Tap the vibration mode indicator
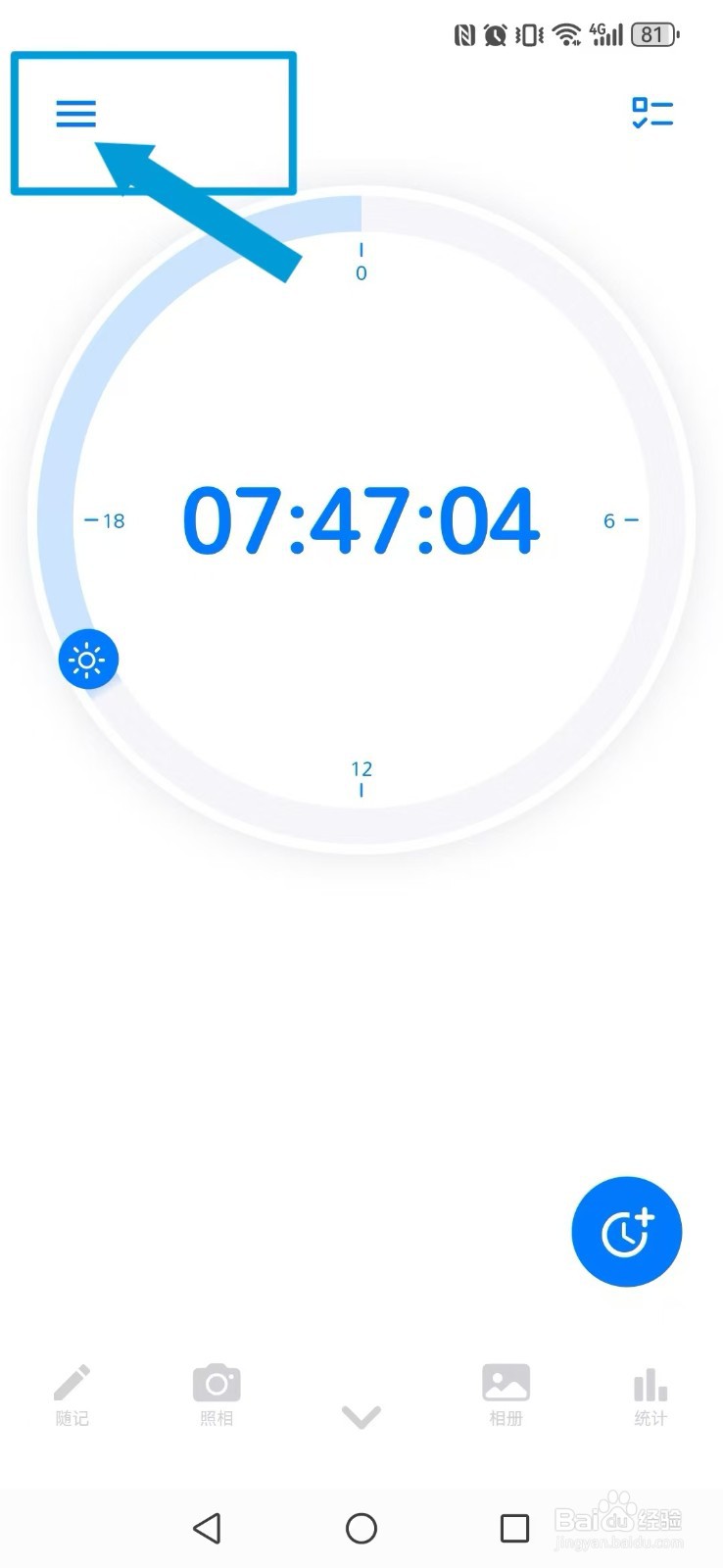Viewport: 723px width, 1568px height. (x=530, y=32)
